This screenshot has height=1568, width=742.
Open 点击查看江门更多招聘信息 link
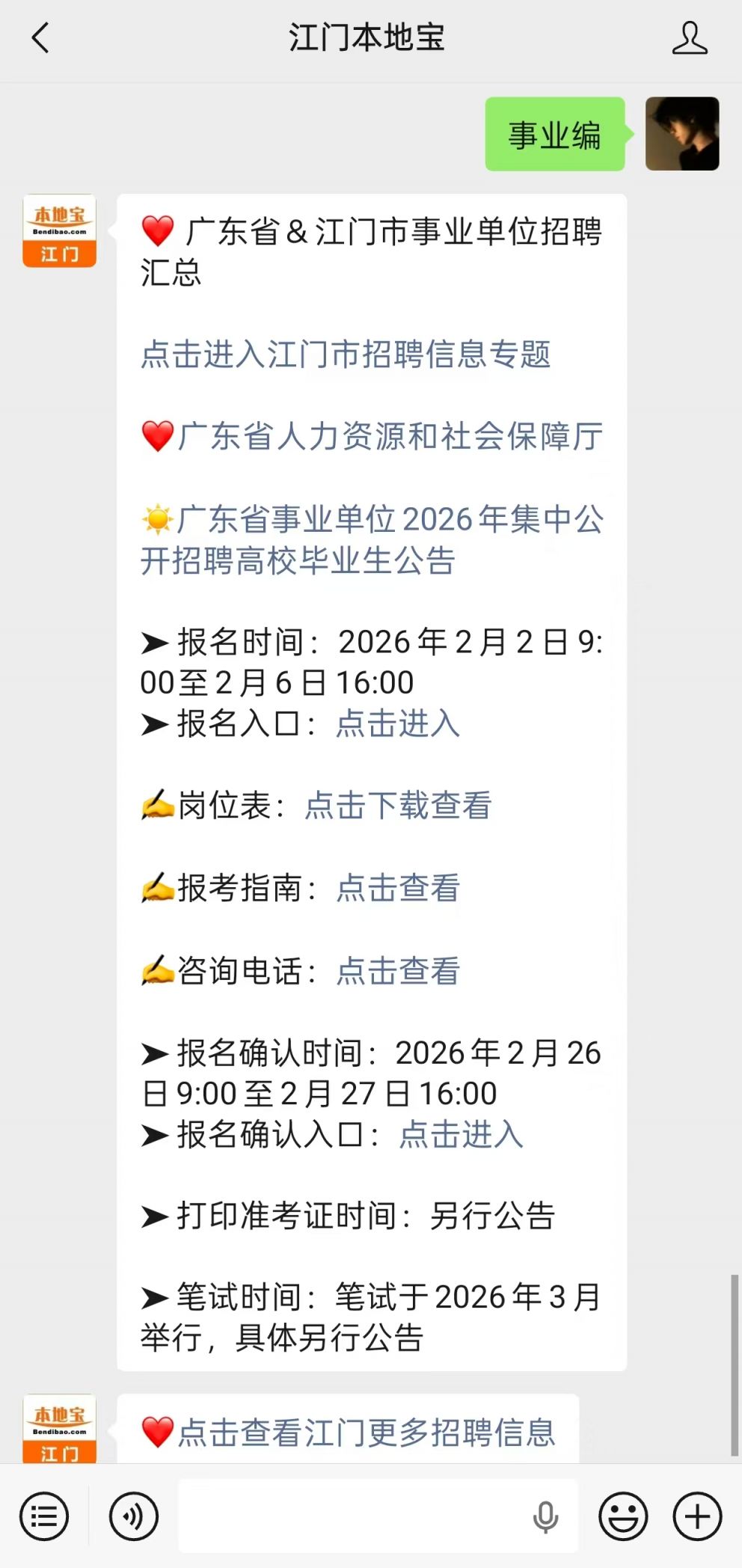[367, 1432]
